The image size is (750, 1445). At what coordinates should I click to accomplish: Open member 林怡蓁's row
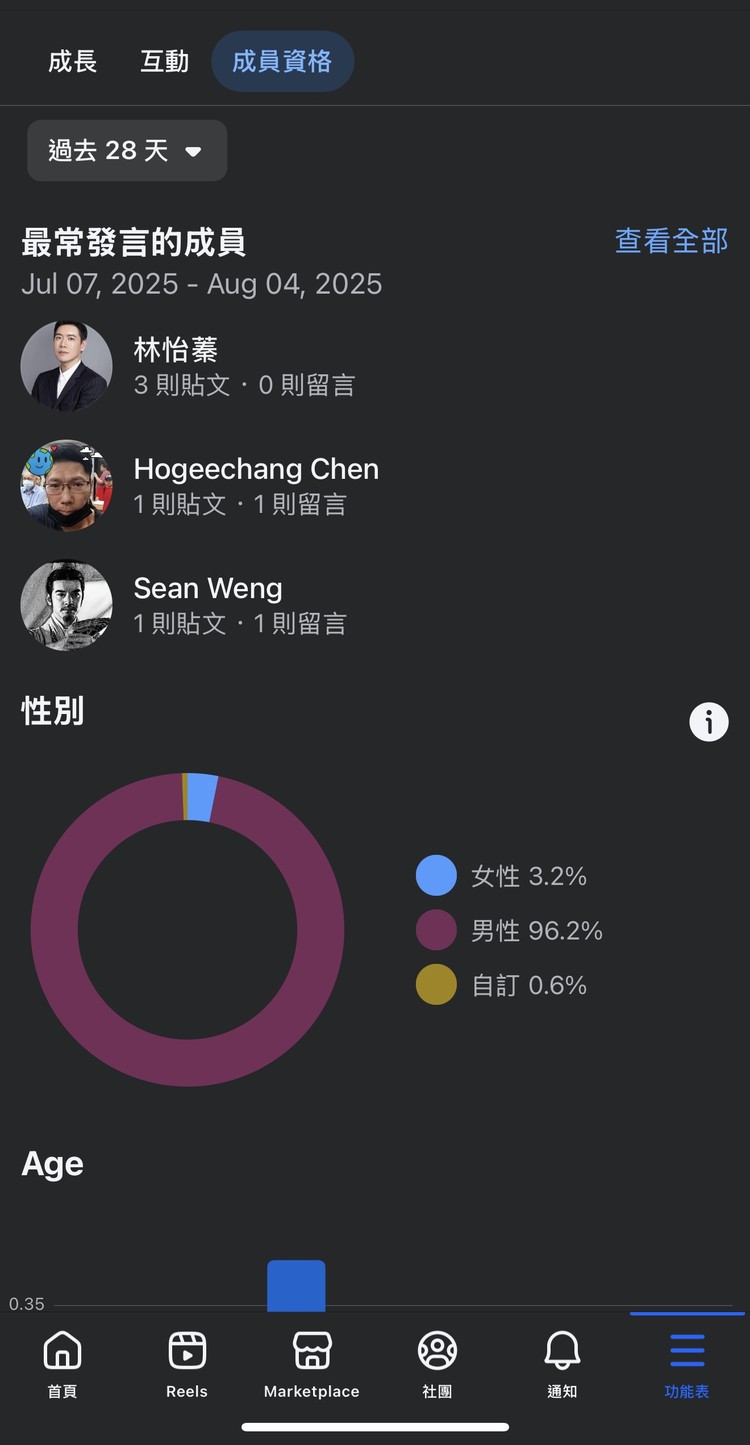tap(244, 366)
